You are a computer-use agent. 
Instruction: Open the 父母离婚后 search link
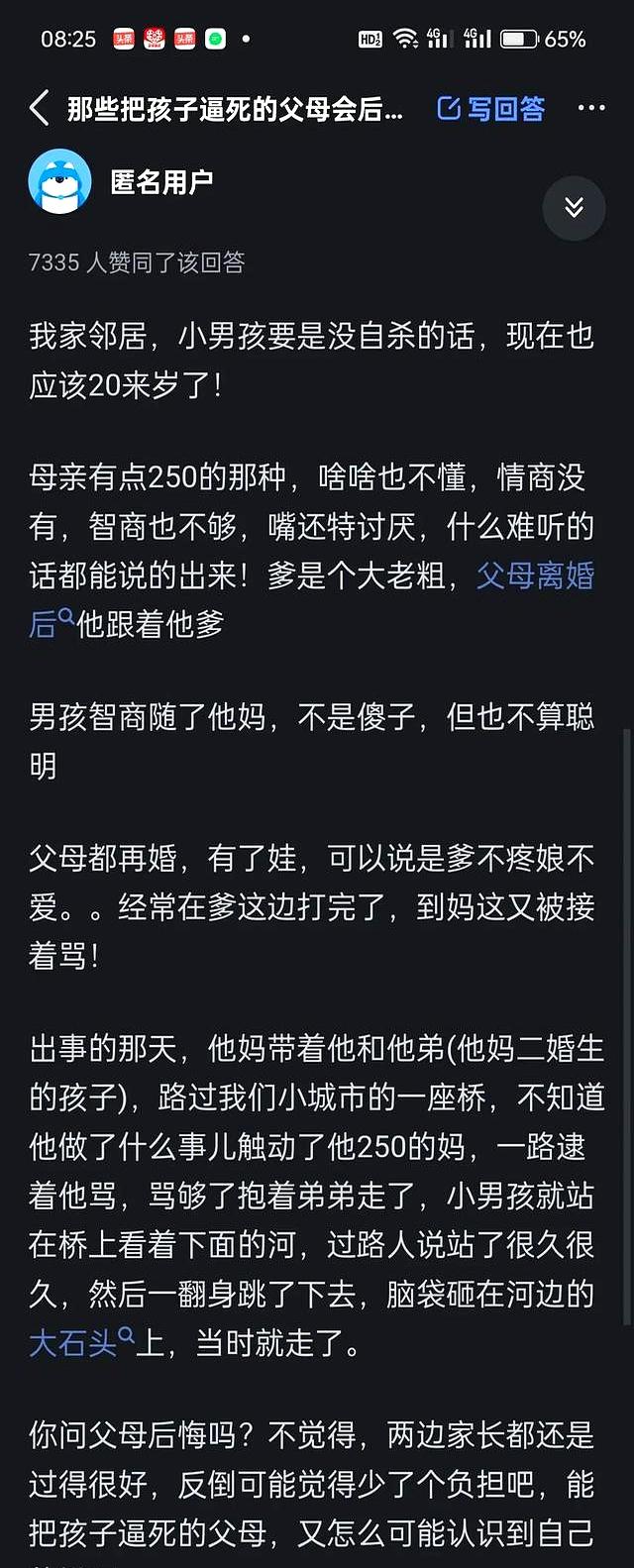pyautogui.click(x=535, y=575)
